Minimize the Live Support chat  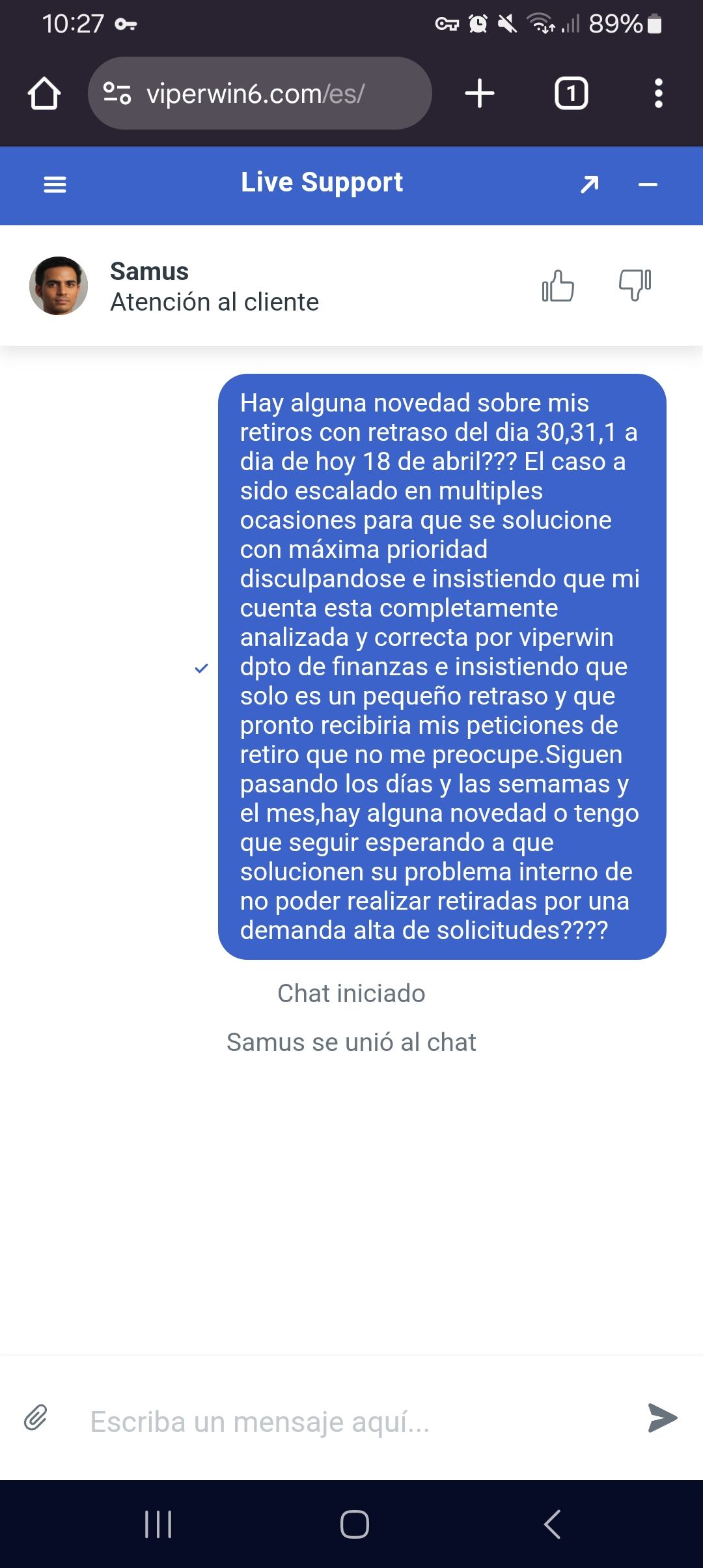click(x=648, y=185)
